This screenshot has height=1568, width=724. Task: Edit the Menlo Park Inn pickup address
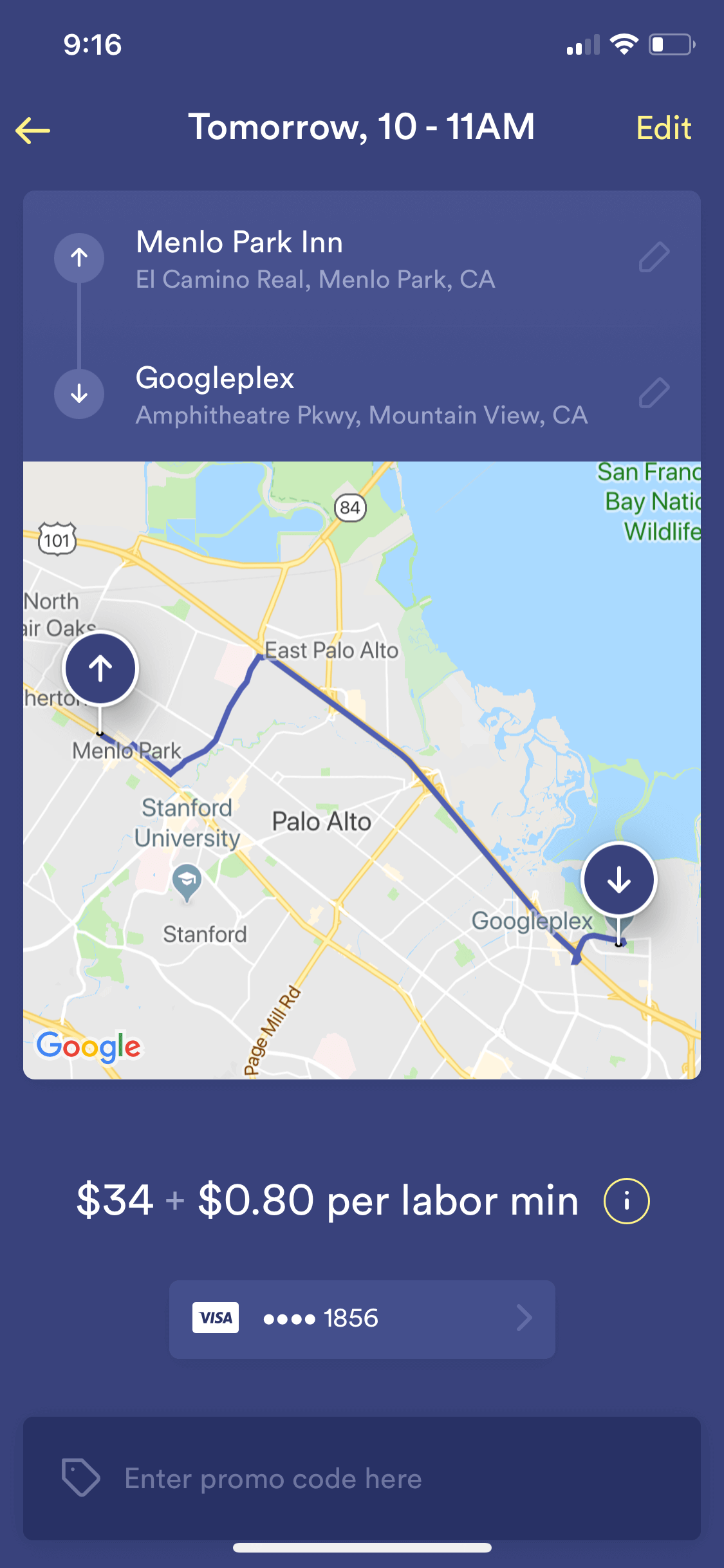point(654,257)
